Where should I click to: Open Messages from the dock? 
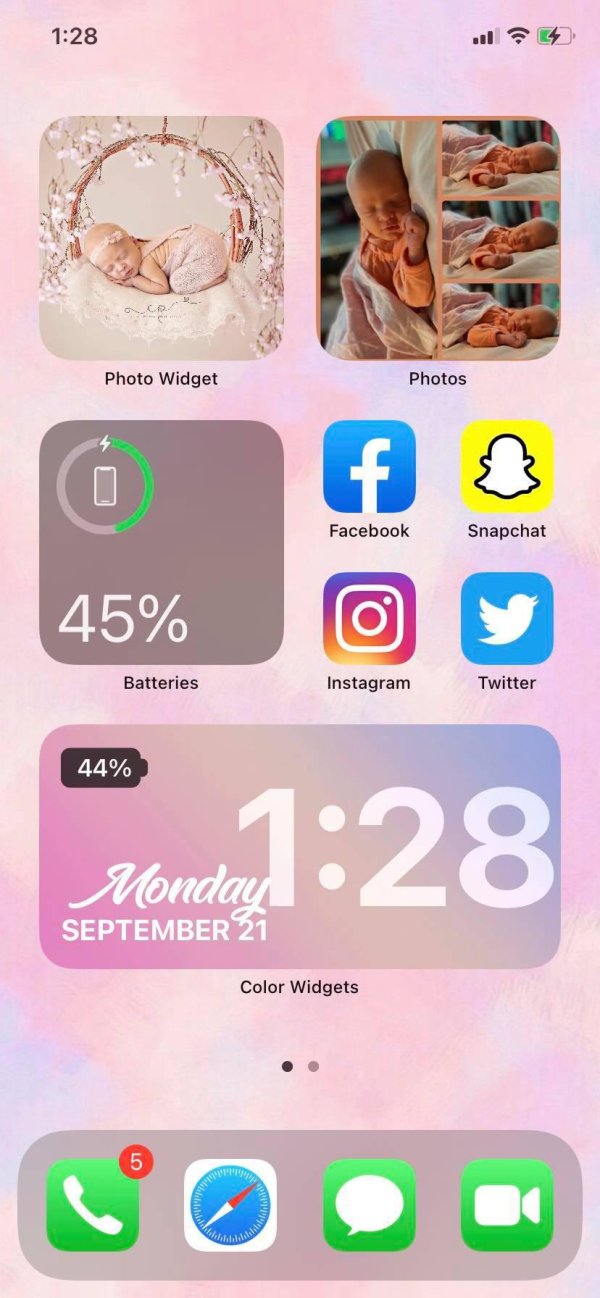(369, 1205)
